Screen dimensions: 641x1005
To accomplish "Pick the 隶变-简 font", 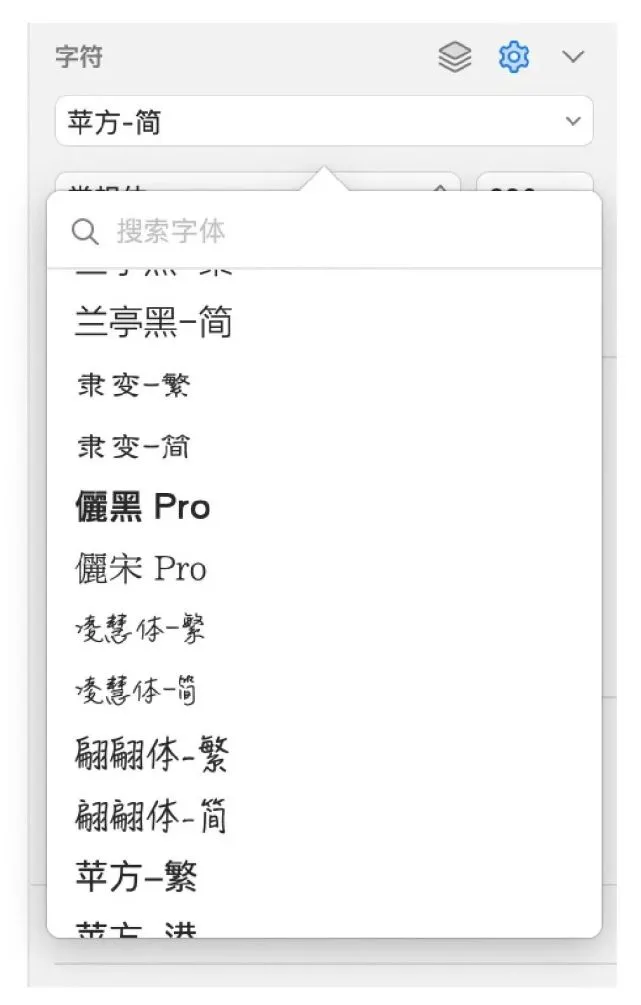I will 133,446.
